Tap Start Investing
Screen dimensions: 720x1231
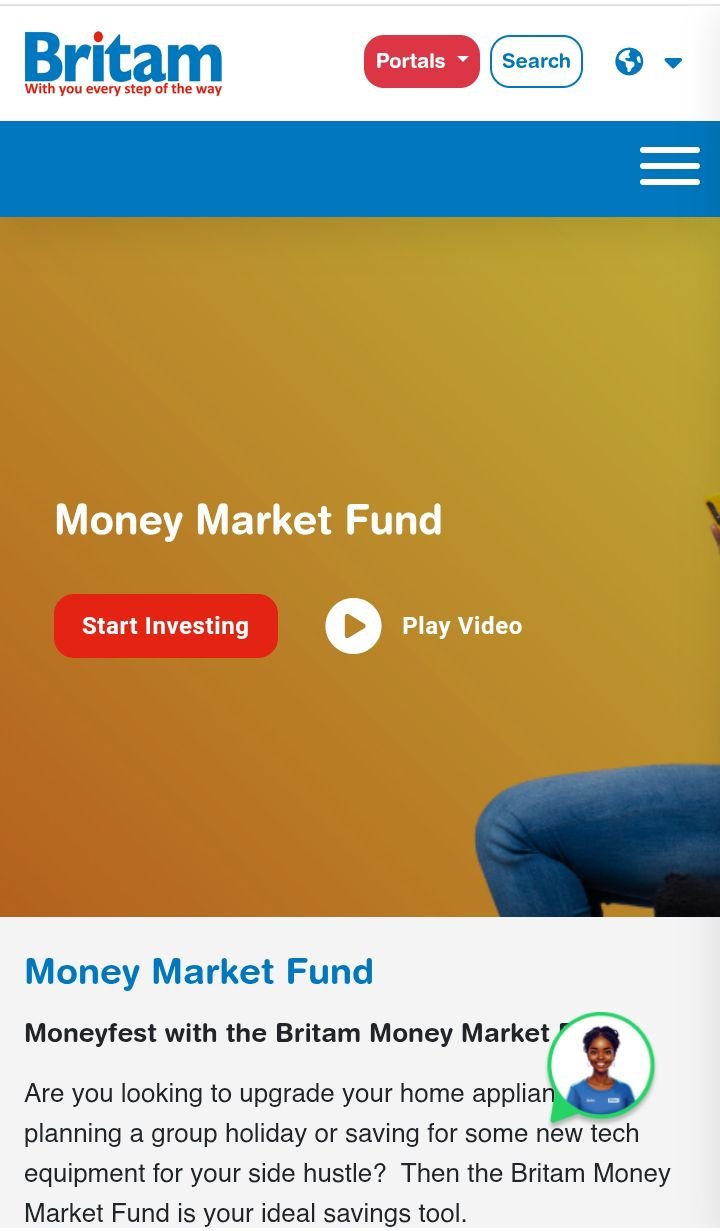[x=166, y=626]
